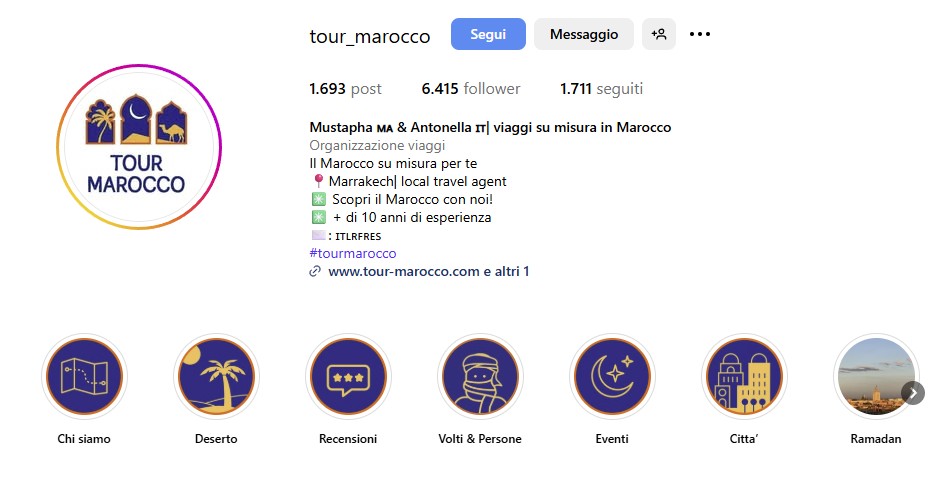Open the Recensioni highlight
The height and width of the screenshot is (497, 938).
[x=348, y=376]
